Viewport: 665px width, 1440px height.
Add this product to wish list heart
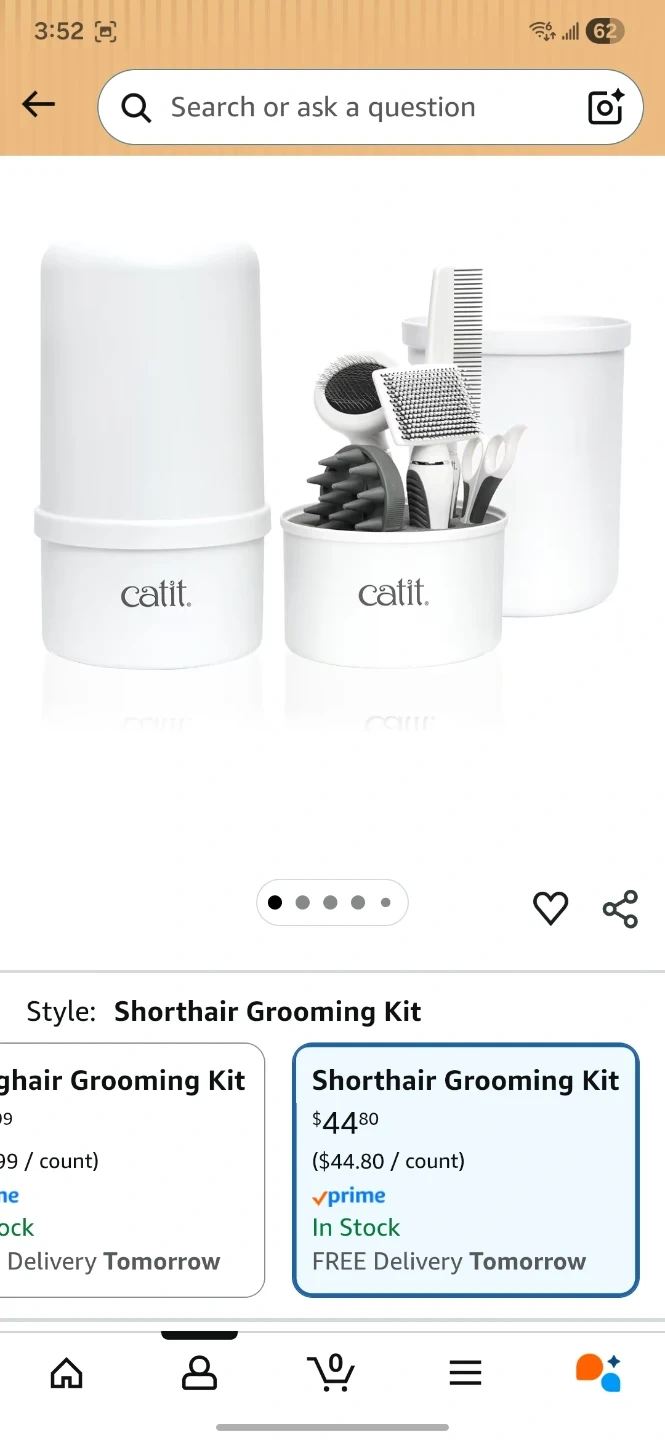click(x=550, y=908)
